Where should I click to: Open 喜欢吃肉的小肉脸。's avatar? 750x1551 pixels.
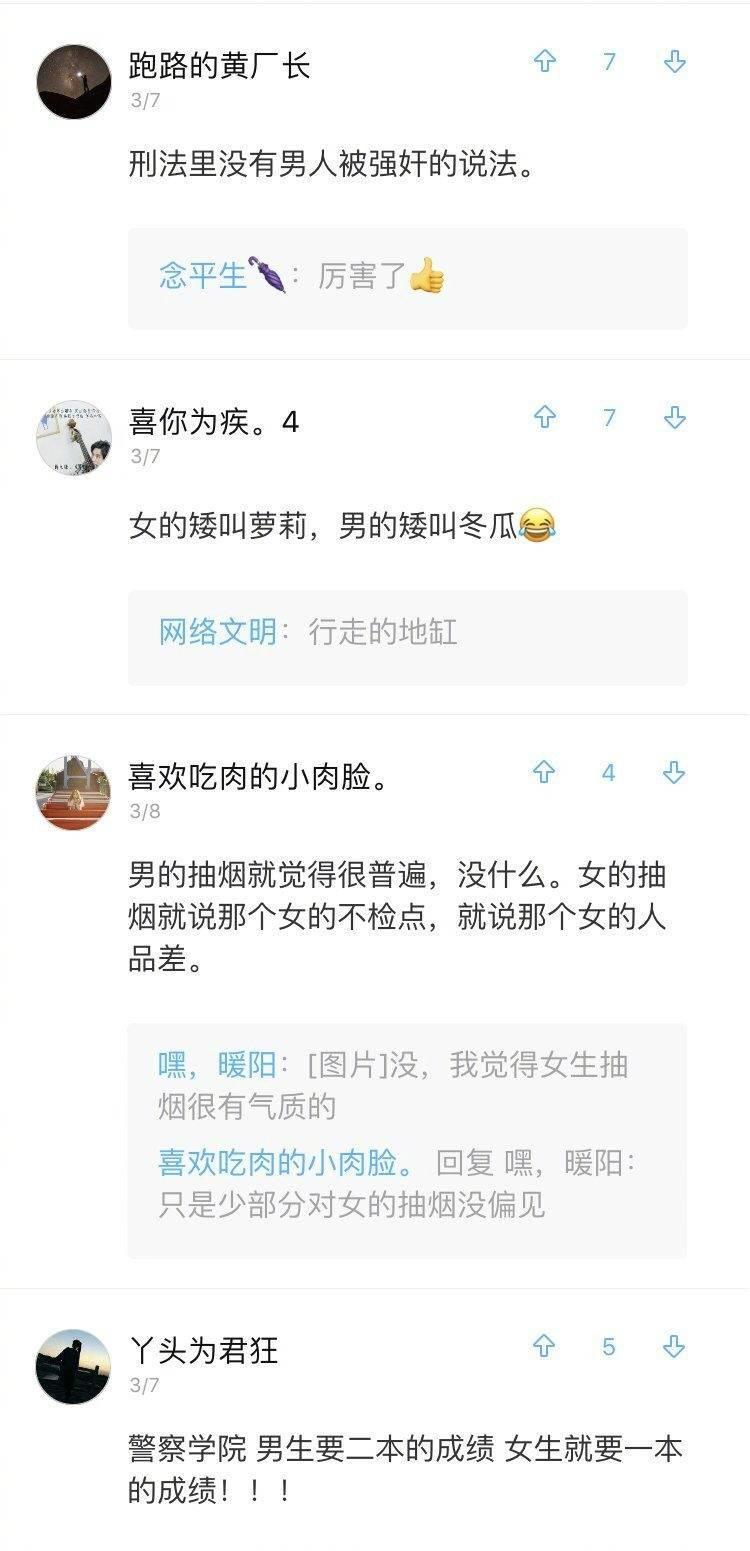tap(73, 792)
